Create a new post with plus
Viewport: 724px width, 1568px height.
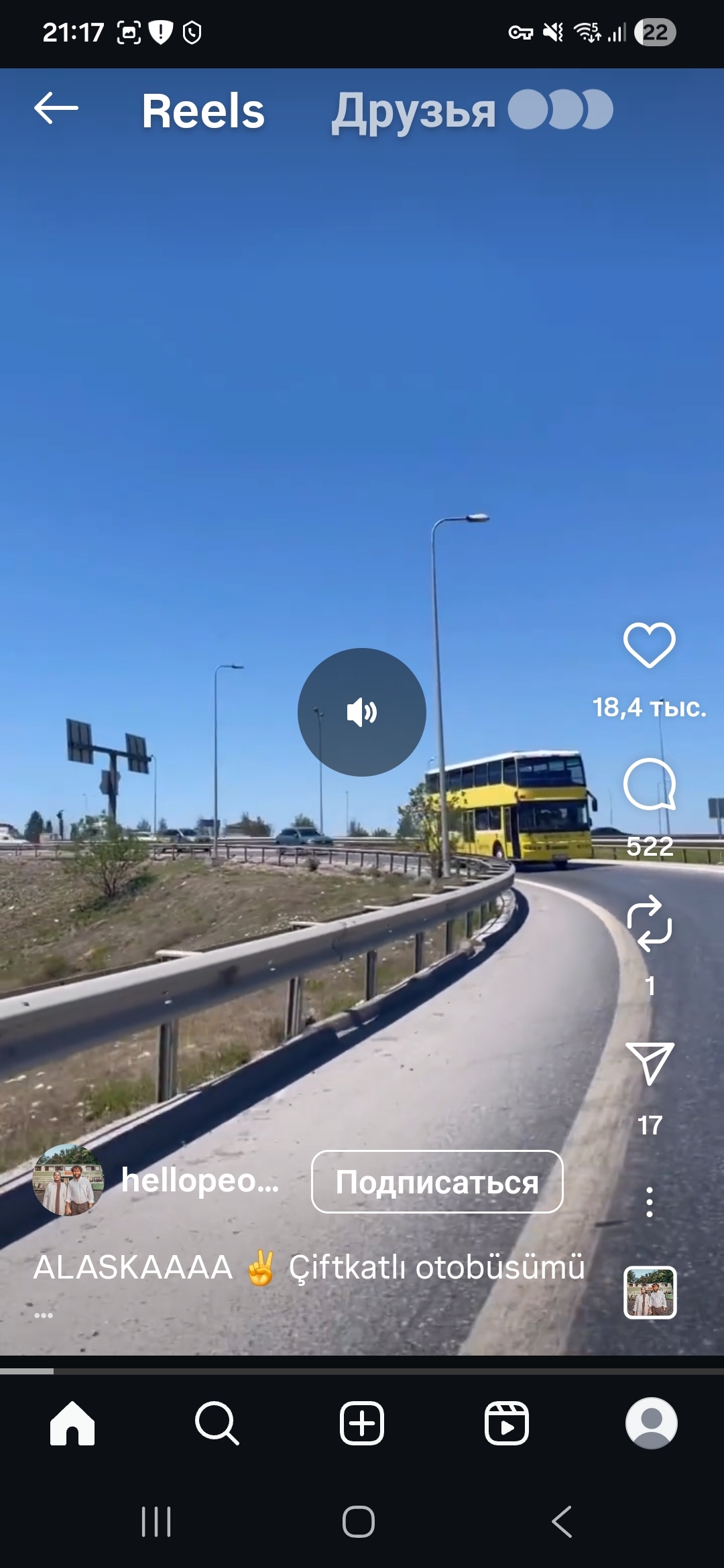pyautogui.click(x=362, y=1423)
